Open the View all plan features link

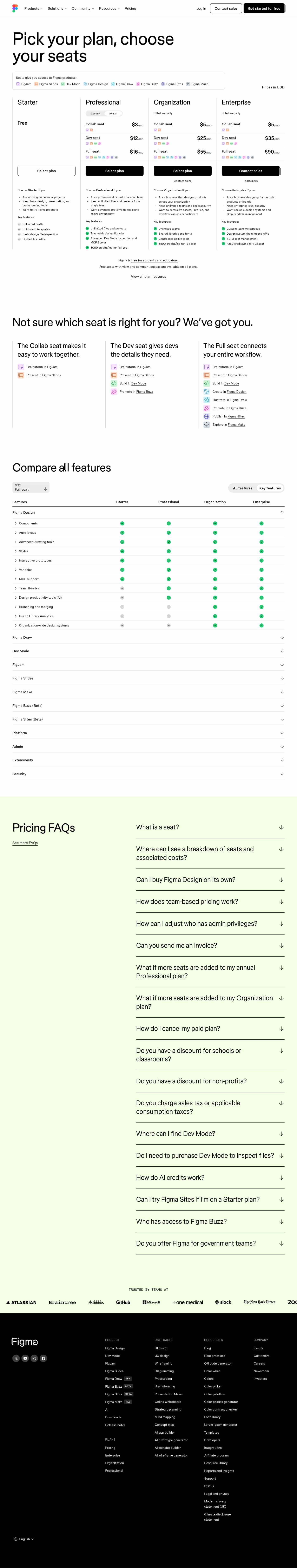[x=148, y=276]
